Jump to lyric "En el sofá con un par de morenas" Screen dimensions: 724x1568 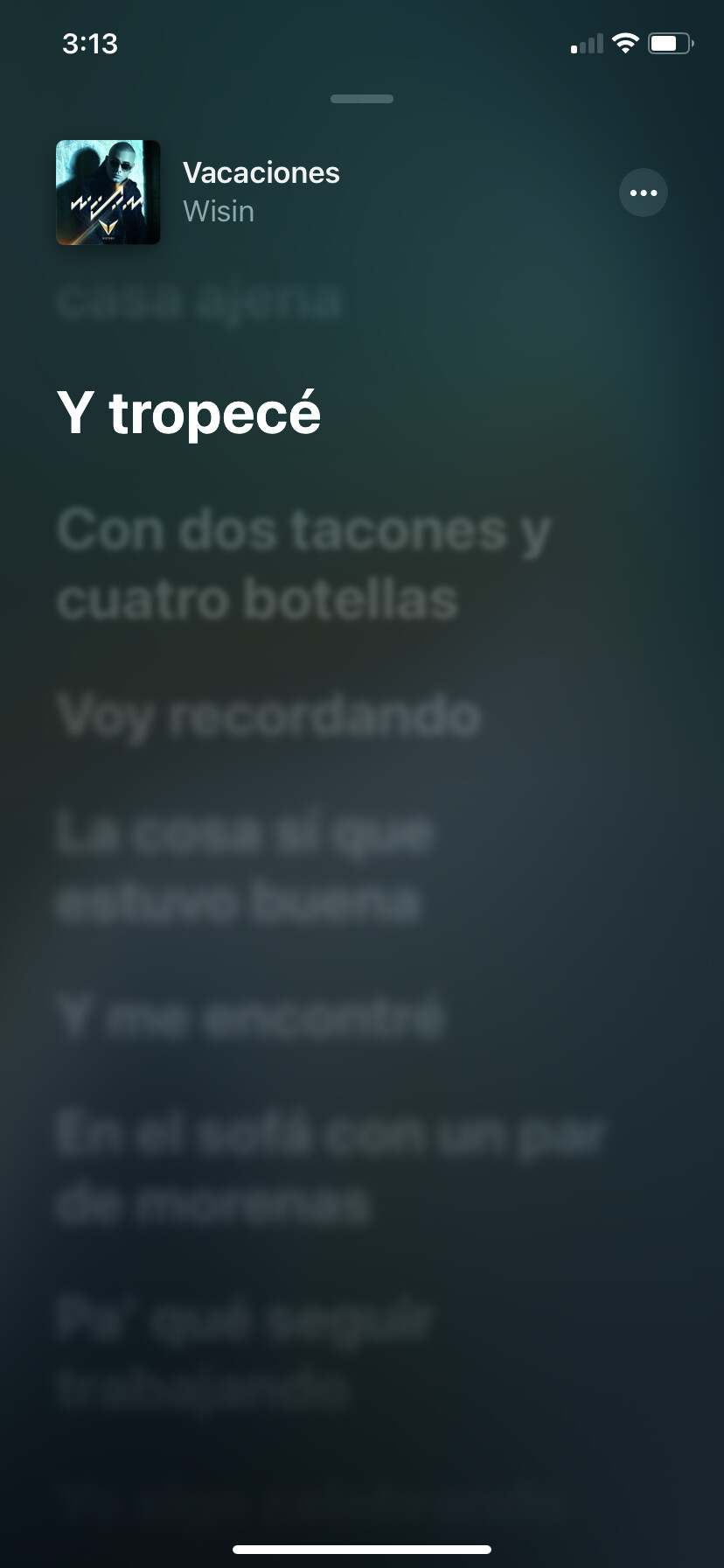[x=331, y=1168]
